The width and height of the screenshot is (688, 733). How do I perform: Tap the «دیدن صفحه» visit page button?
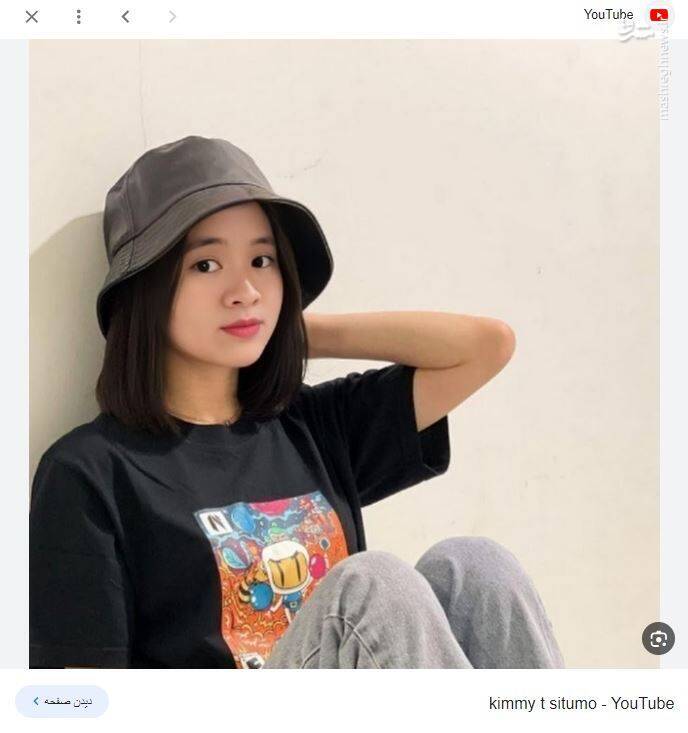(62, 702)
